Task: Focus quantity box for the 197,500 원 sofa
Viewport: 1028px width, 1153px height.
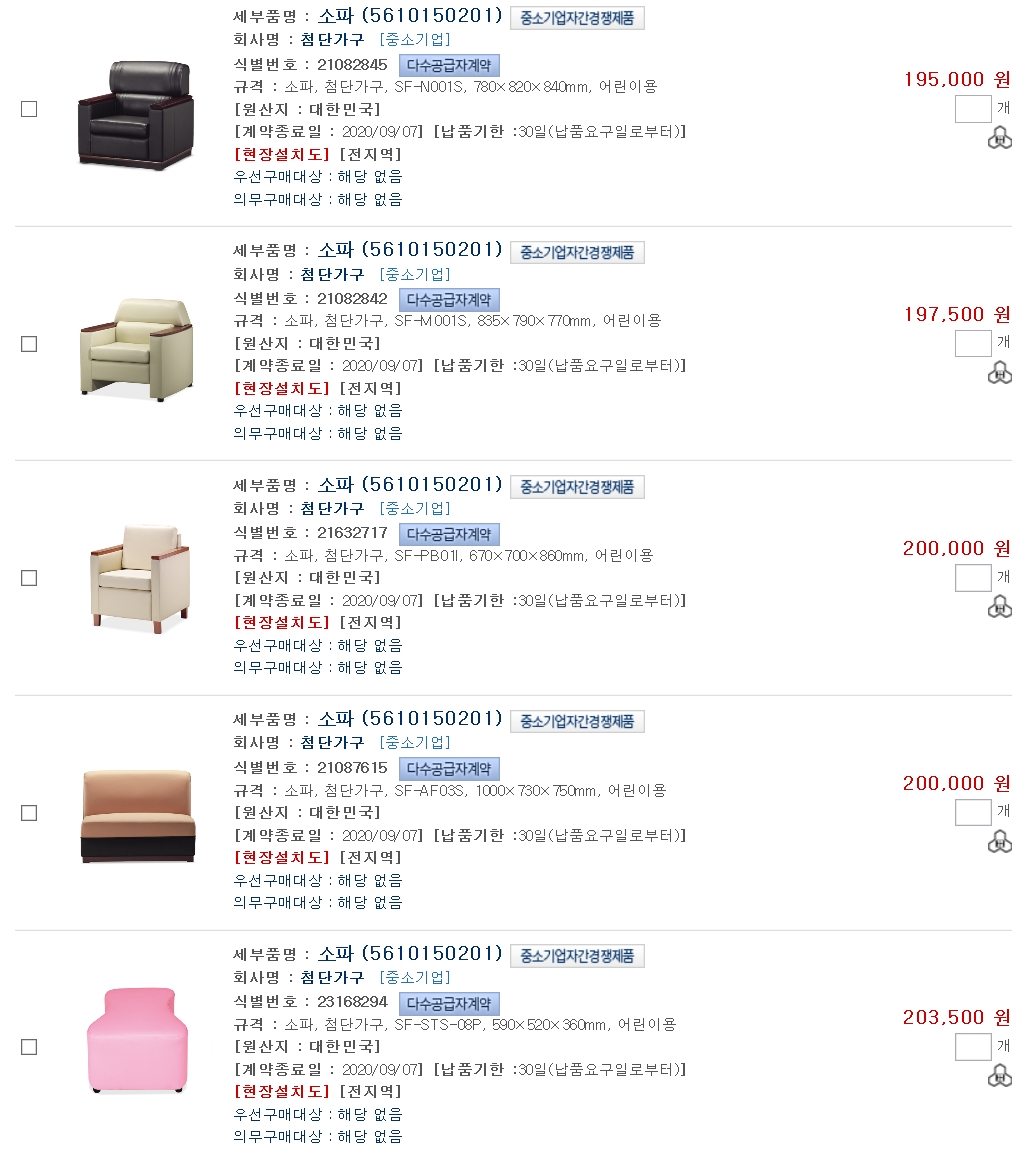Action: (x=972, y=344)
